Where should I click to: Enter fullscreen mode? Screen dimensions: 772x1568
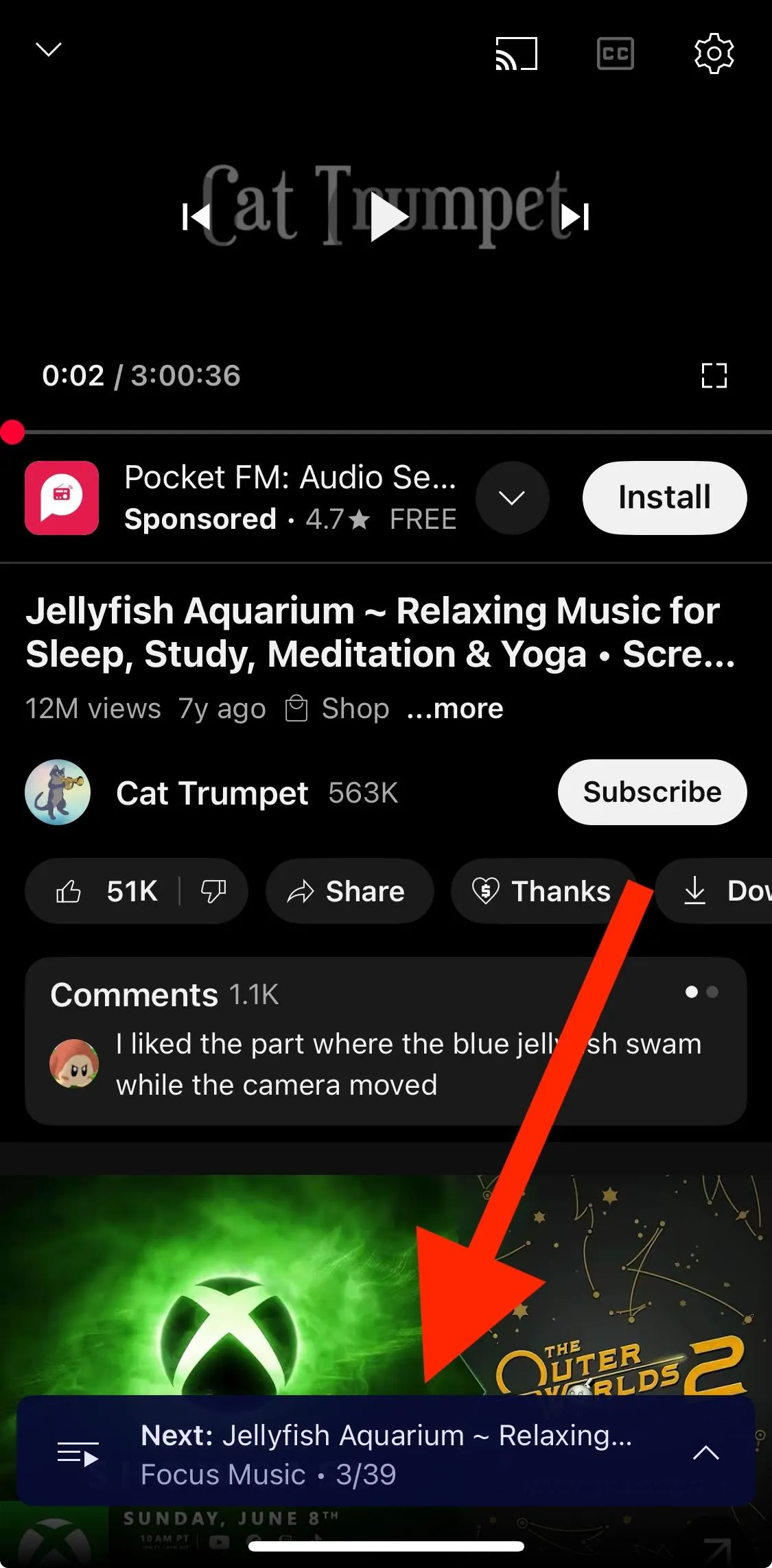(714, 375)
